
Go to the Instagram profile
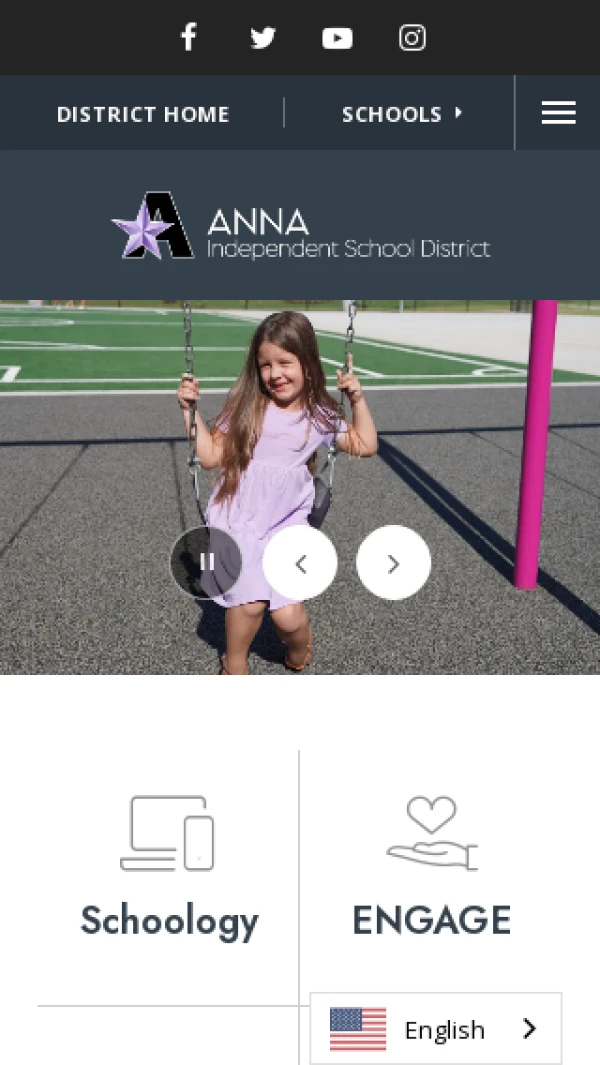[x=412, y=38]
